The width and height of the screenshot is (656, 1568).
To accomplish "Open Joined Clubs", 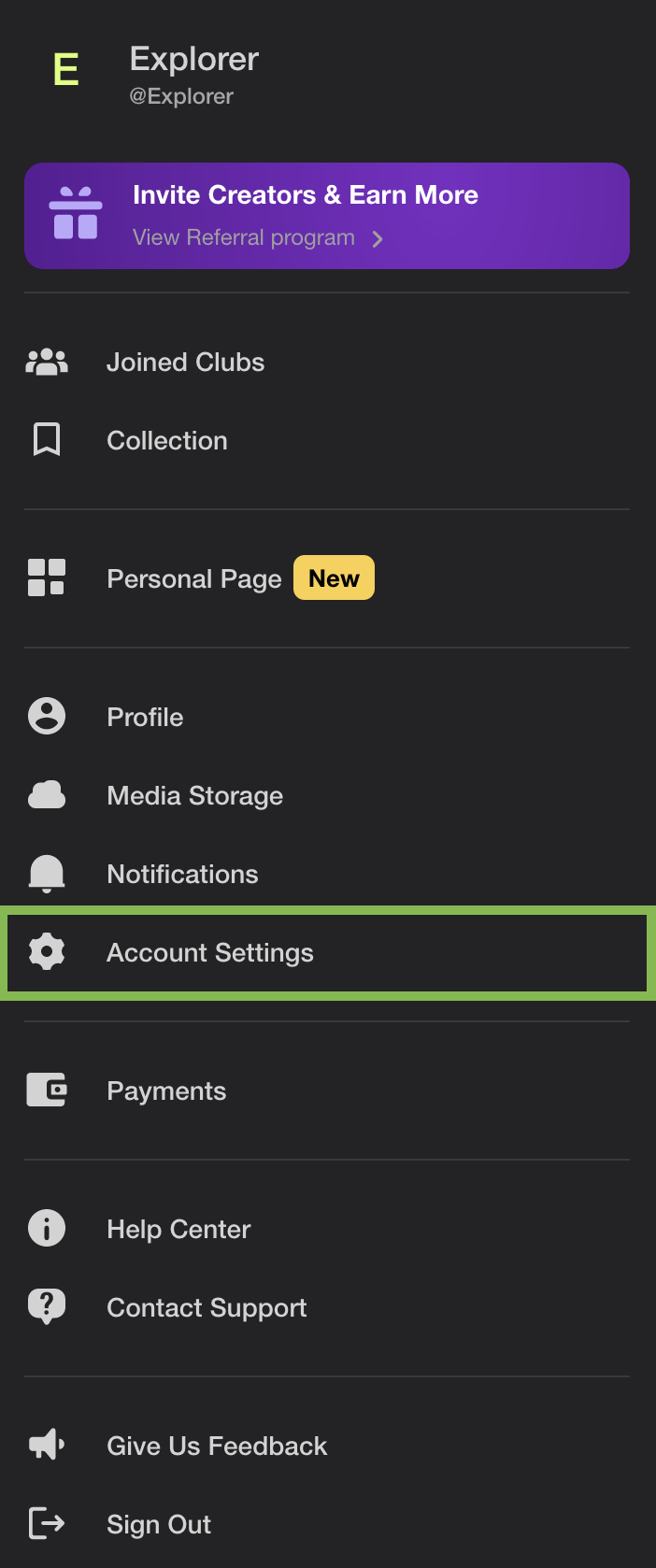I will [x=185, y=363].
